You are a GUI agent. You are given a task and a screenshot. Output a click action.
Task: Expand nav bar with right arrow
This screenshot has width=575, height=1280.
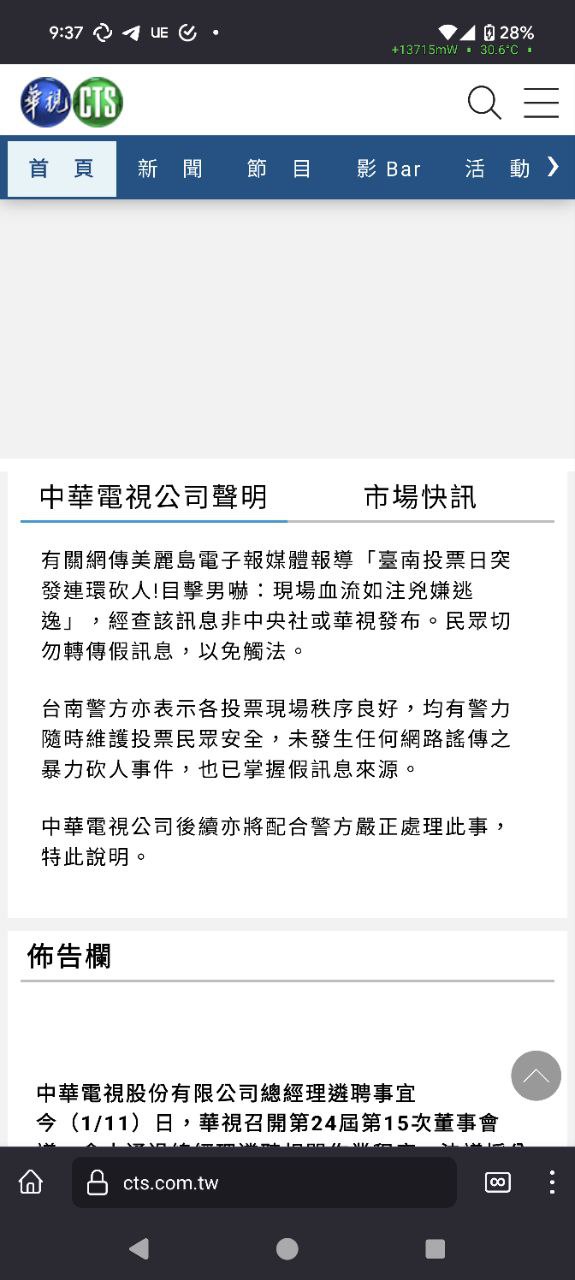[553, 167]
